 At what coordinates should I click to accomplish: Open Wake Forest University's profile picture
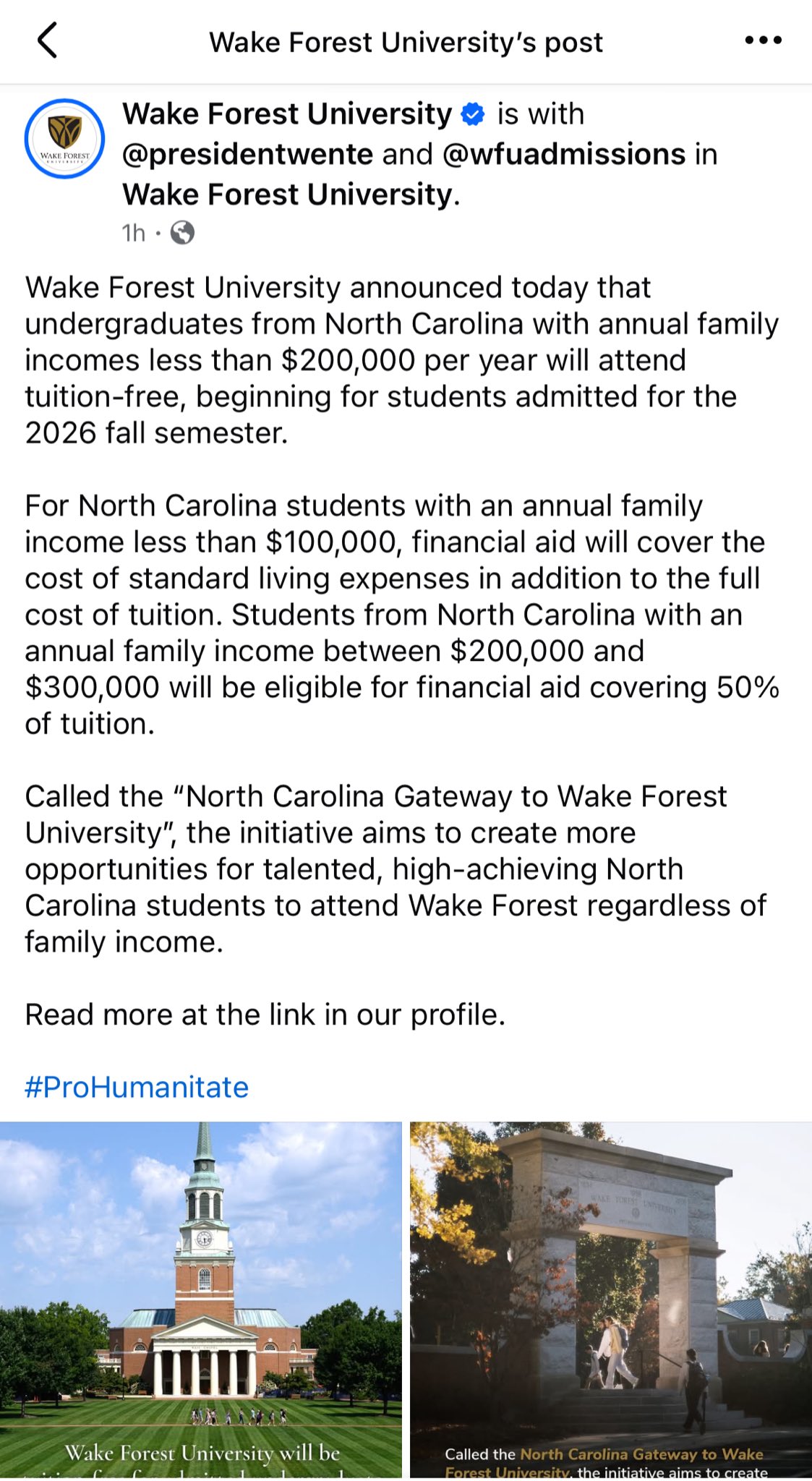point(64,139)
